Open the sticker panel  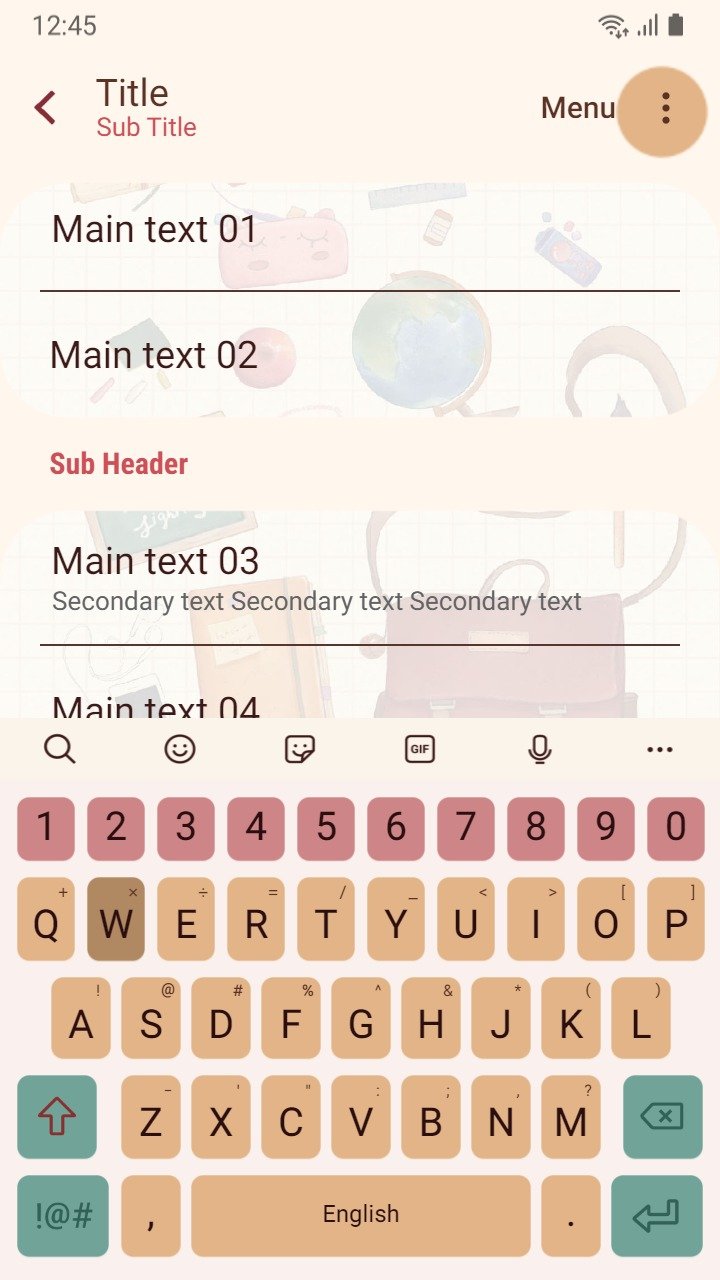tap(300, 748)
